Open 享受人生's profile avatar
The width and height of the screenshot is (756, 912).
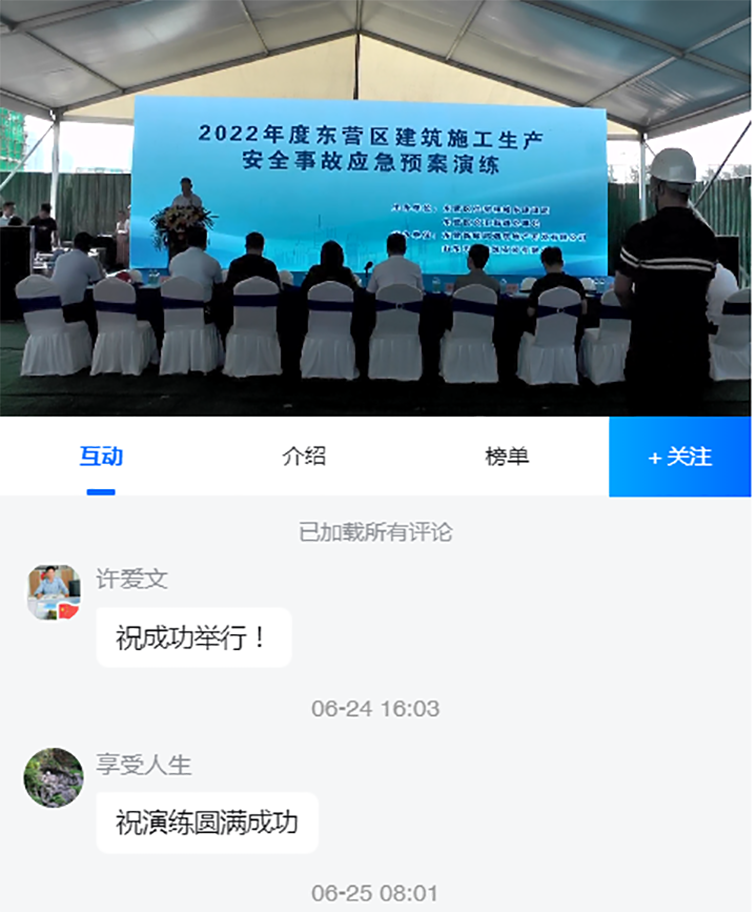tap(53, 777)
